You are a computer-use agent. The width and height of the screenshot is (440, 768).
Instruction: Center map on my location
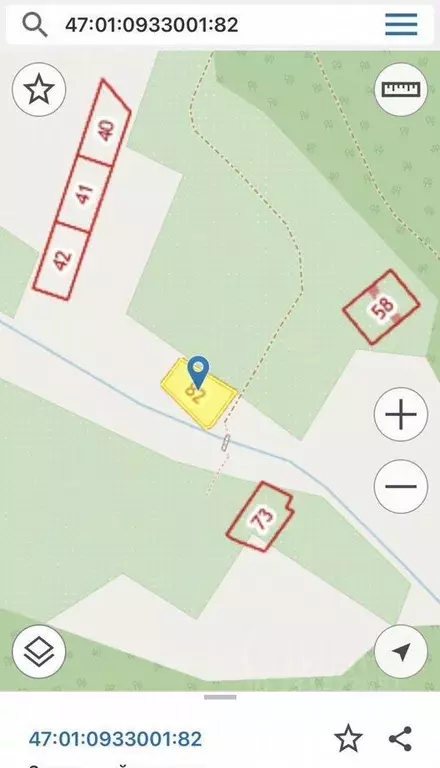coord(401,652)
